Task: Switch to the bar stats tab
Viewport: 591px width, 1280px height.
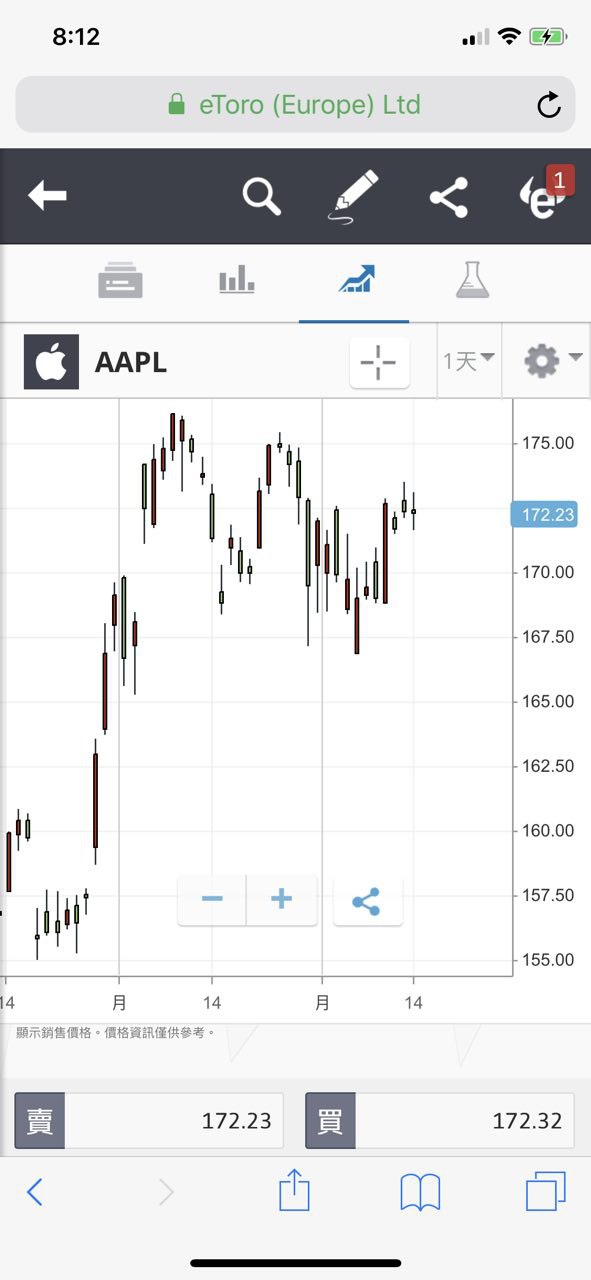Action: pyautogui.click(x=237, y=281)
